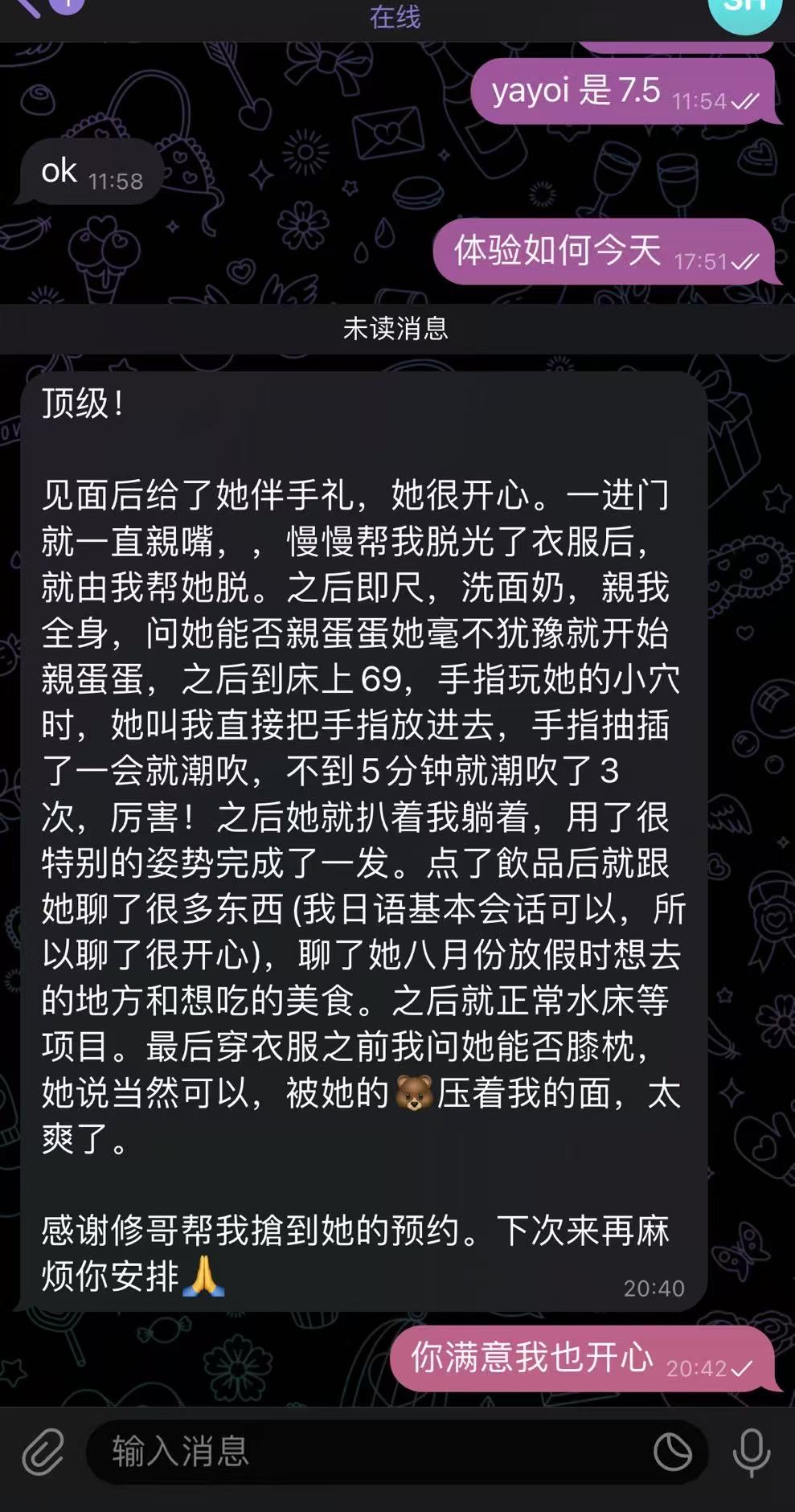This screenshot has height=1512, width=795.
Task: Tap the attachment paperclip icon
Action: point(43,1452)
